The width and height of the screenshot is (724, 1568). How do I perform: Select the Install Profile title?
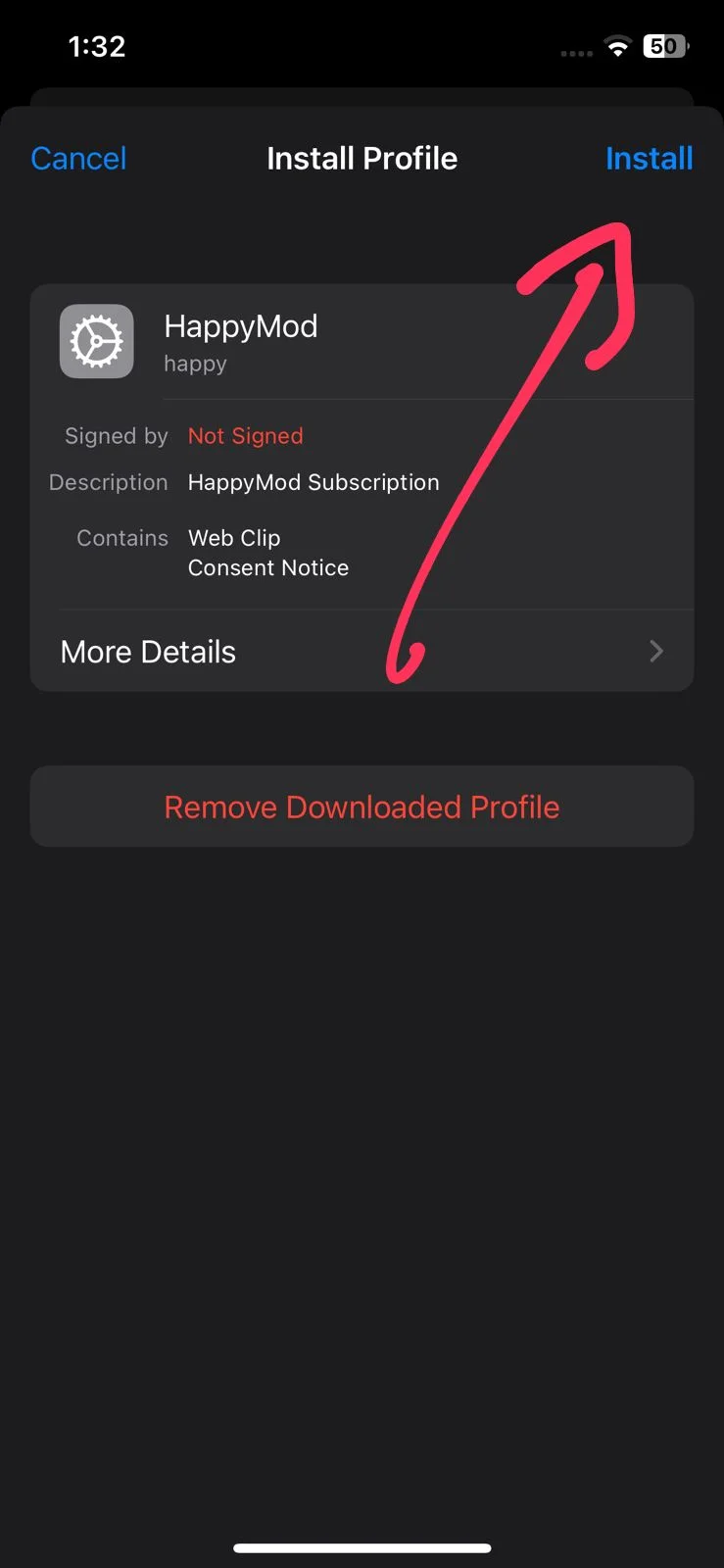point(362,158)
